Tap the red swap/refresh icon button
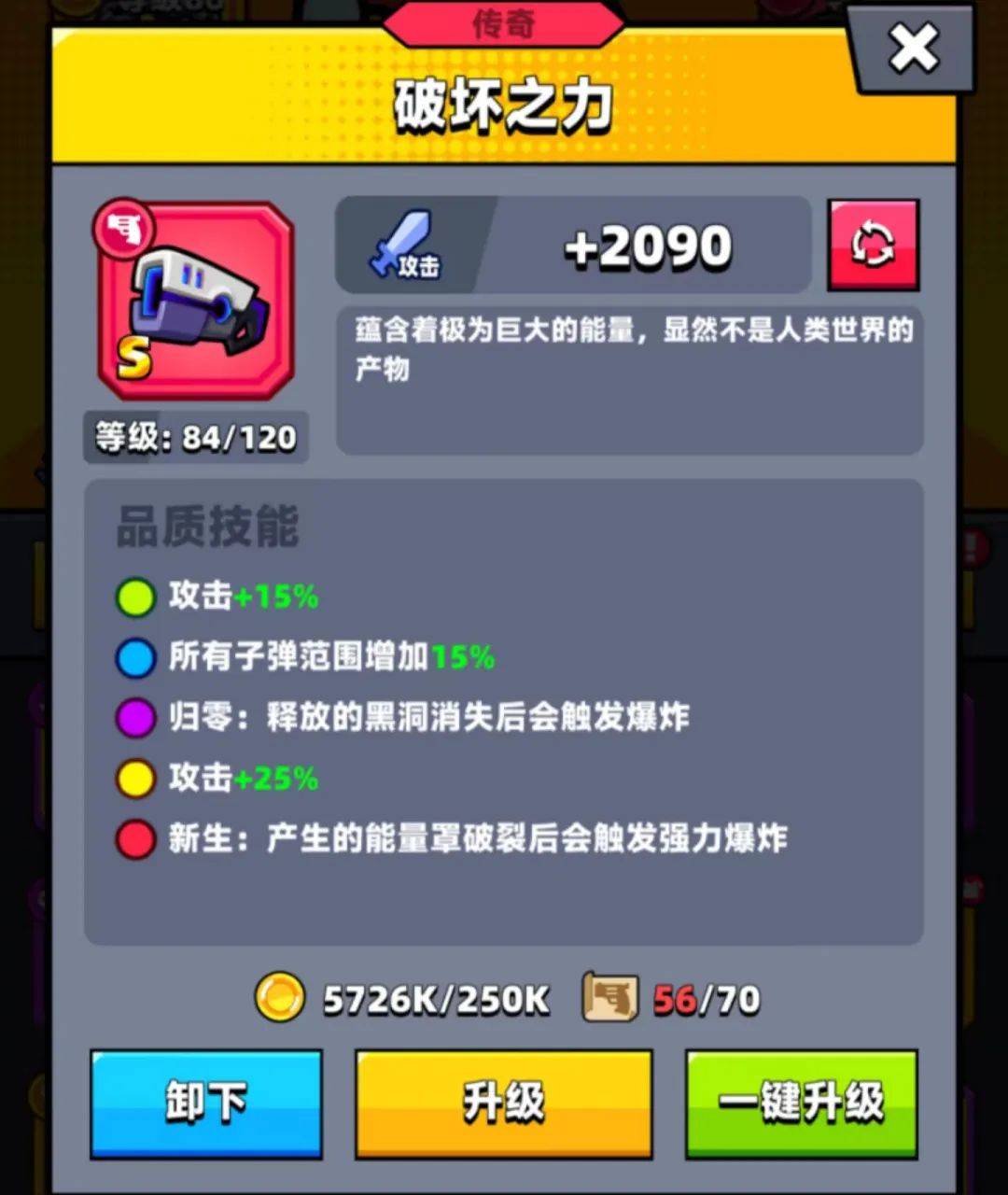This screenshot has width=1008, height=1195. (874, 245)
